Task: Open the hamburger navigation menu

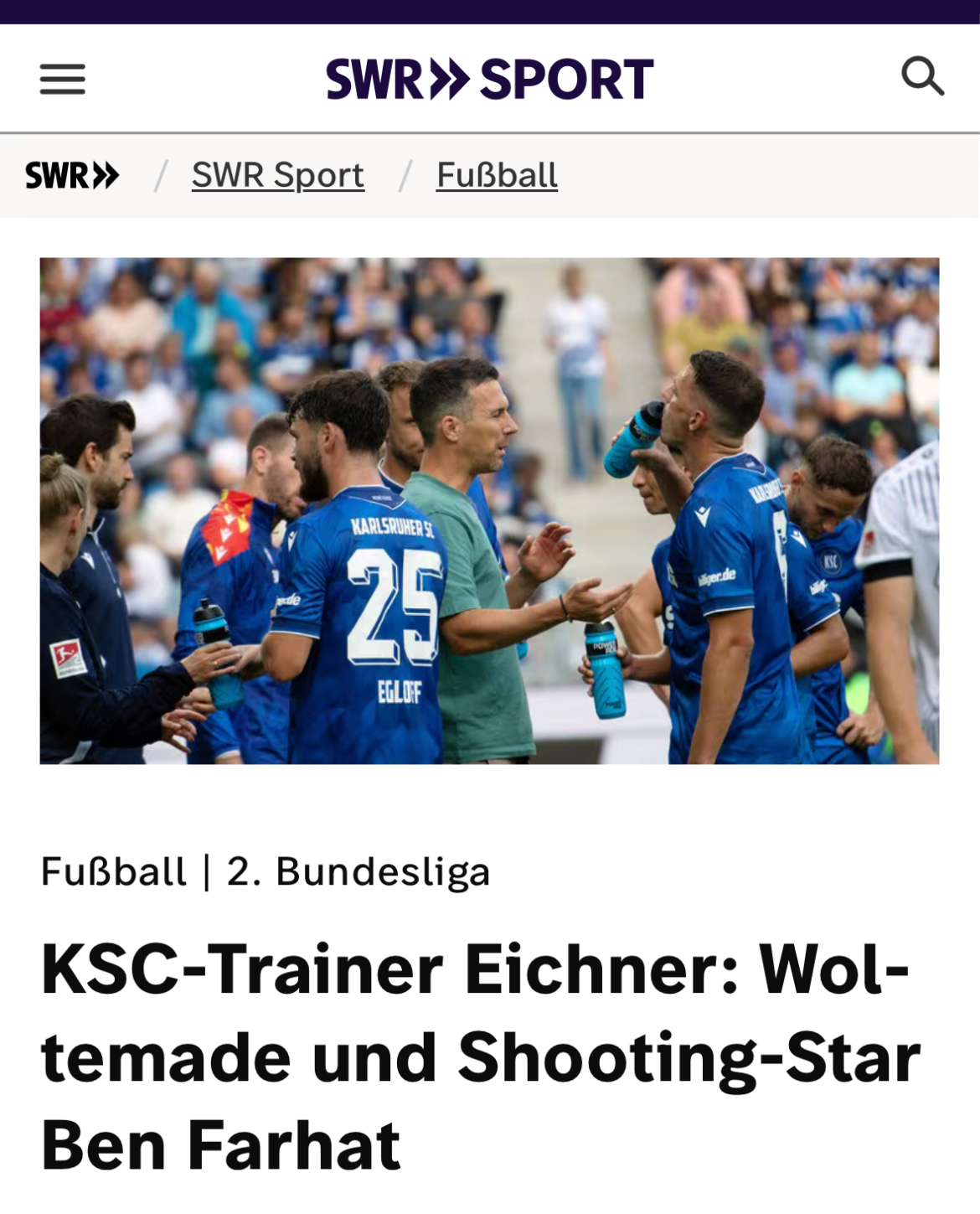Action: (63, 79)
